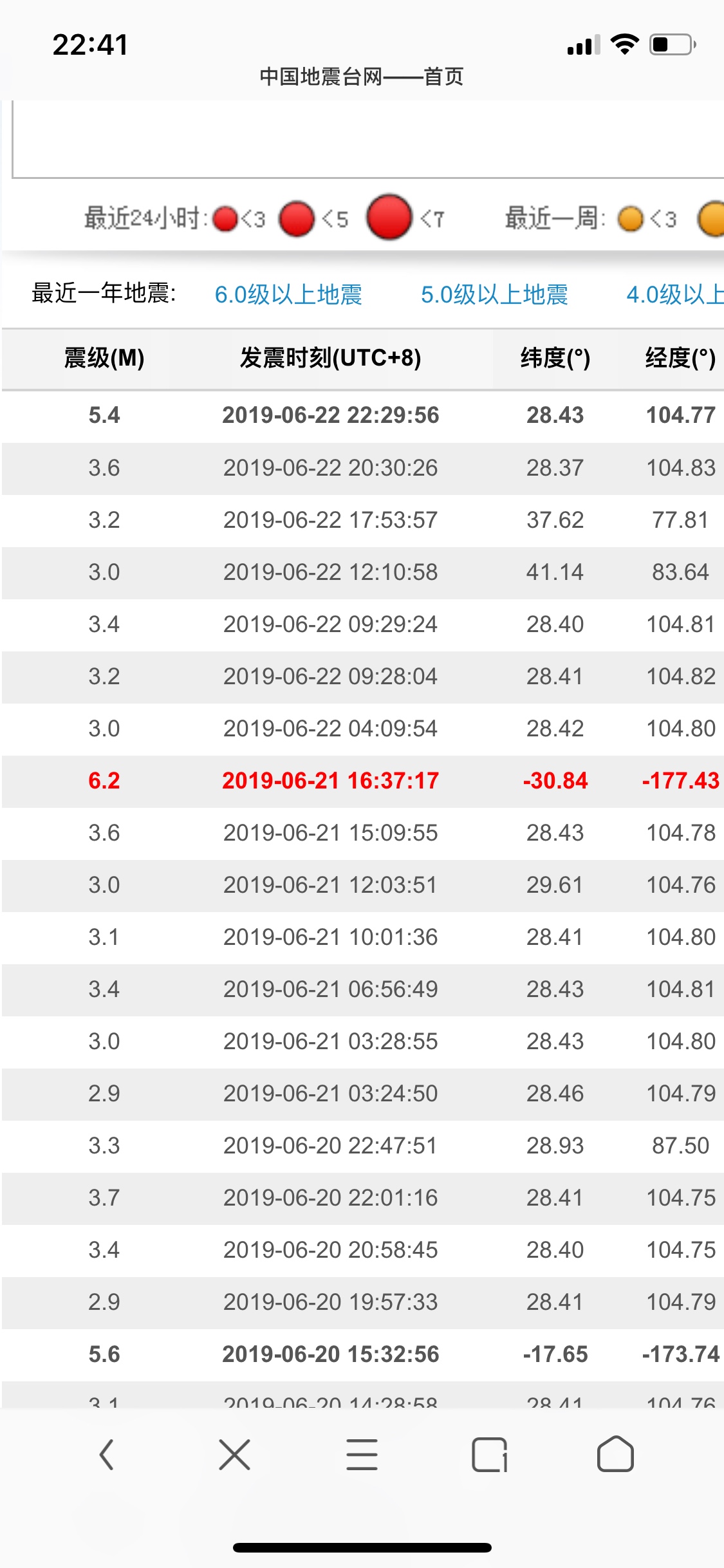Close the page with the X button
This screenshot has width=724, height=1568.
(234, 1455)
